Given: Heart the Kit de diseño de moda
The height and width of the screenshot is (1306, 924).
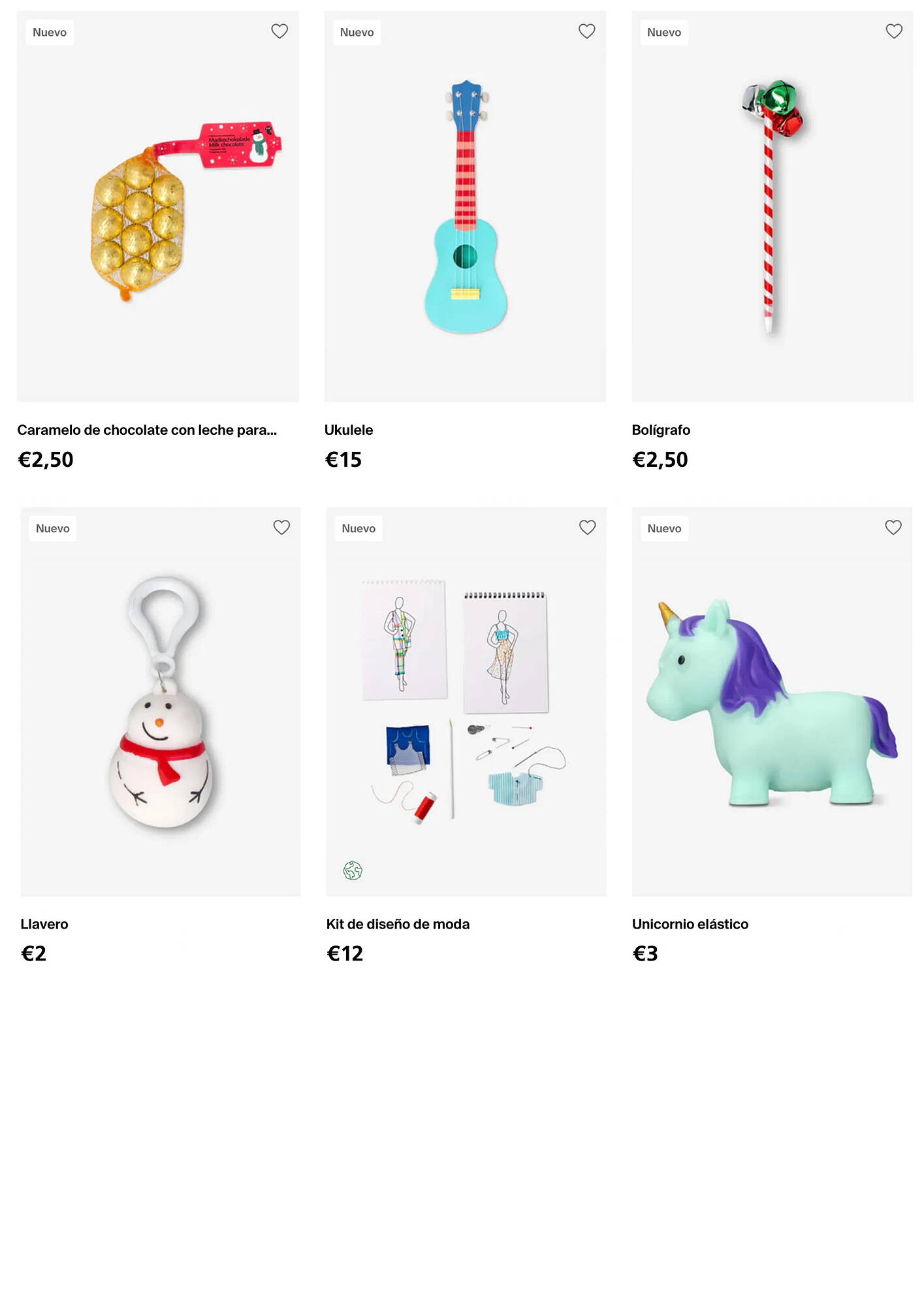Looking at the screenshot, I should pyautogui.click(x=587, y=528).
